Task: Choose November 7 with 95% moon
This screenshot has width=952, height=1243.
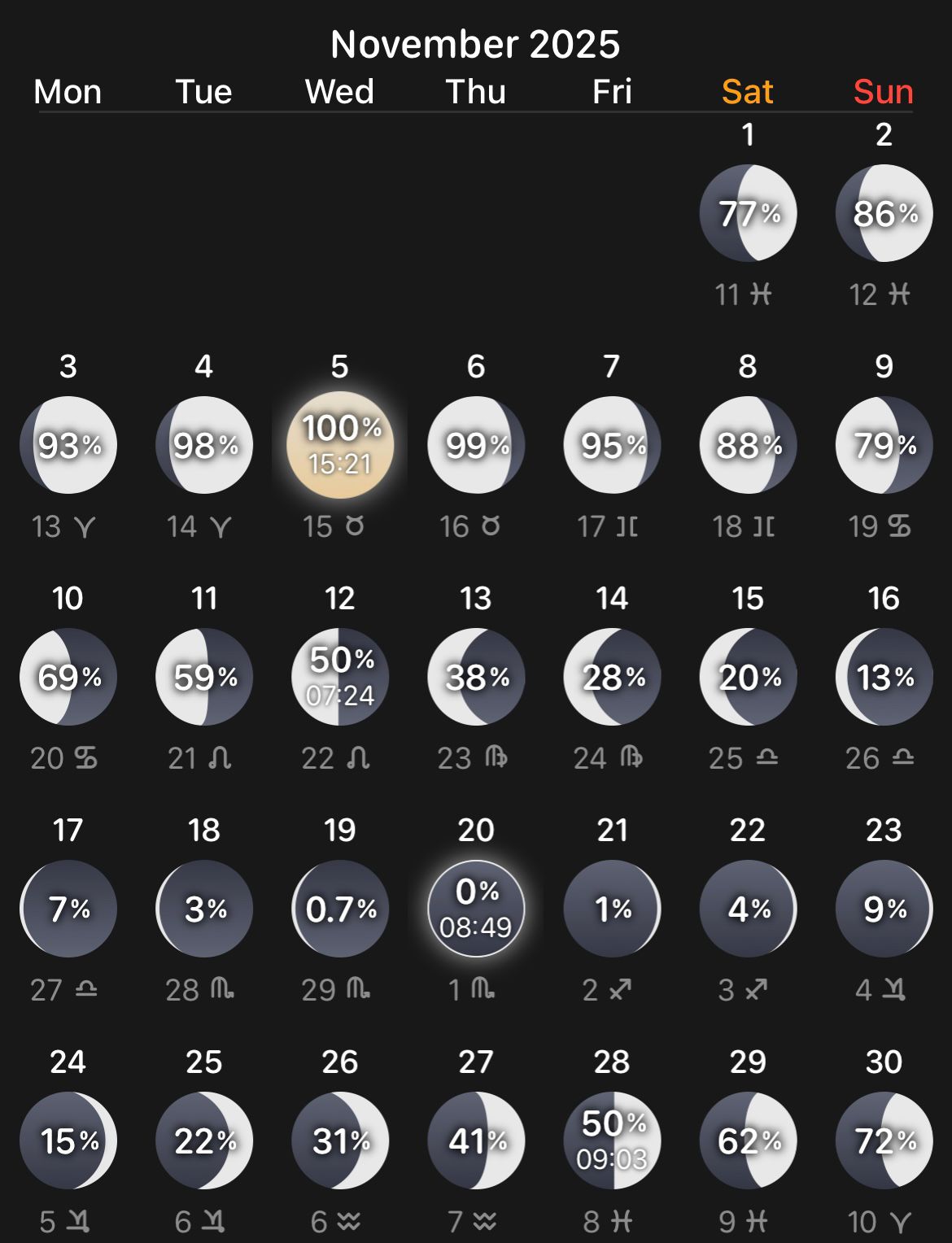Action: tap(612, 445)
